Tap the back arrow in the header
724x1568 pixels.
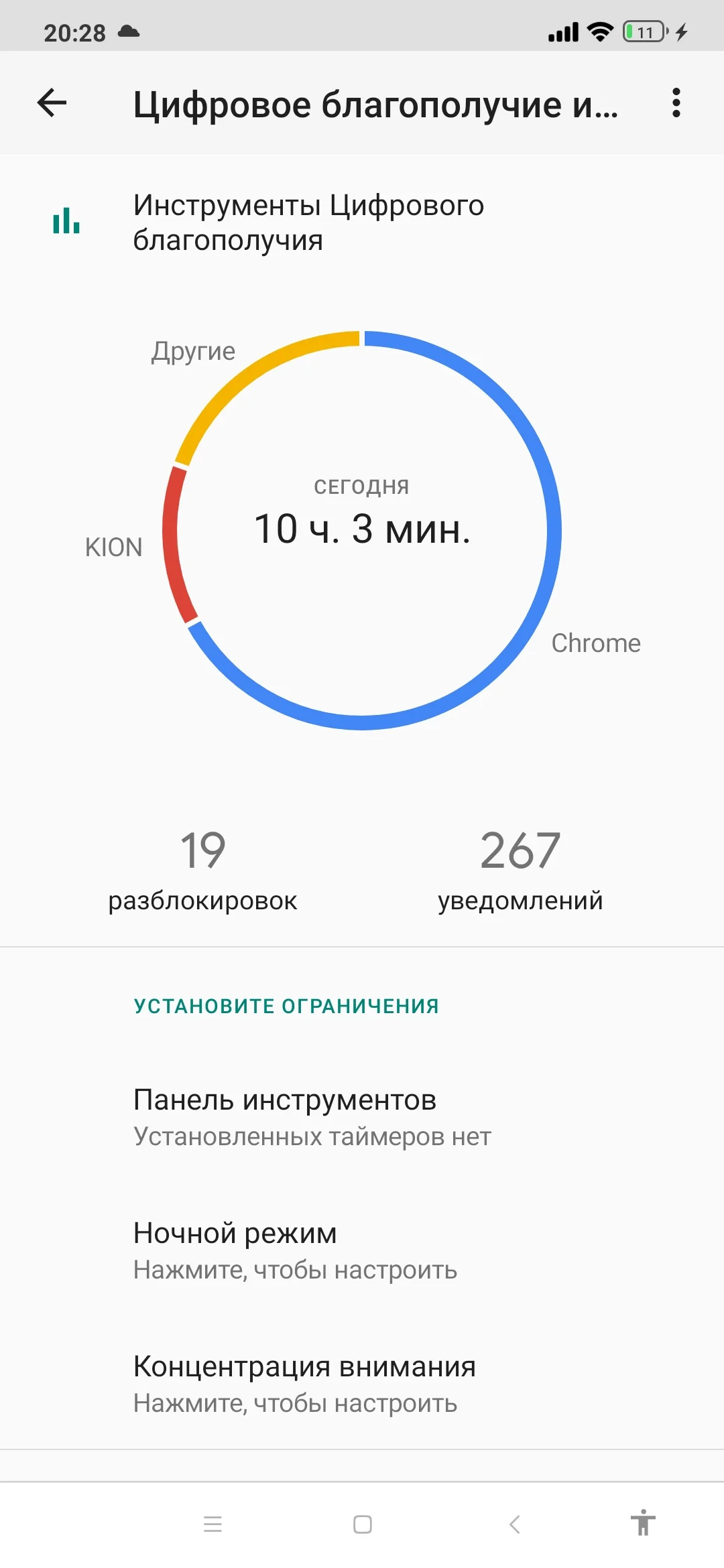51,104
